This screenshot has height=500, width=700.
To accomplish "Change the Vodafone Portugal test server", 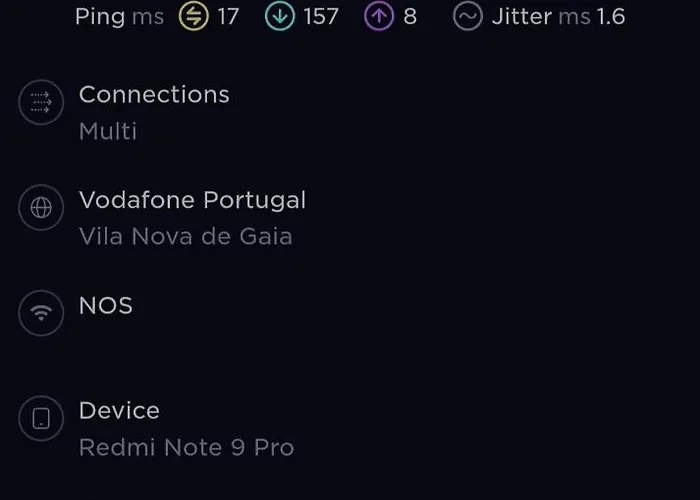I will pyautogui.click(x=191, y=217).
